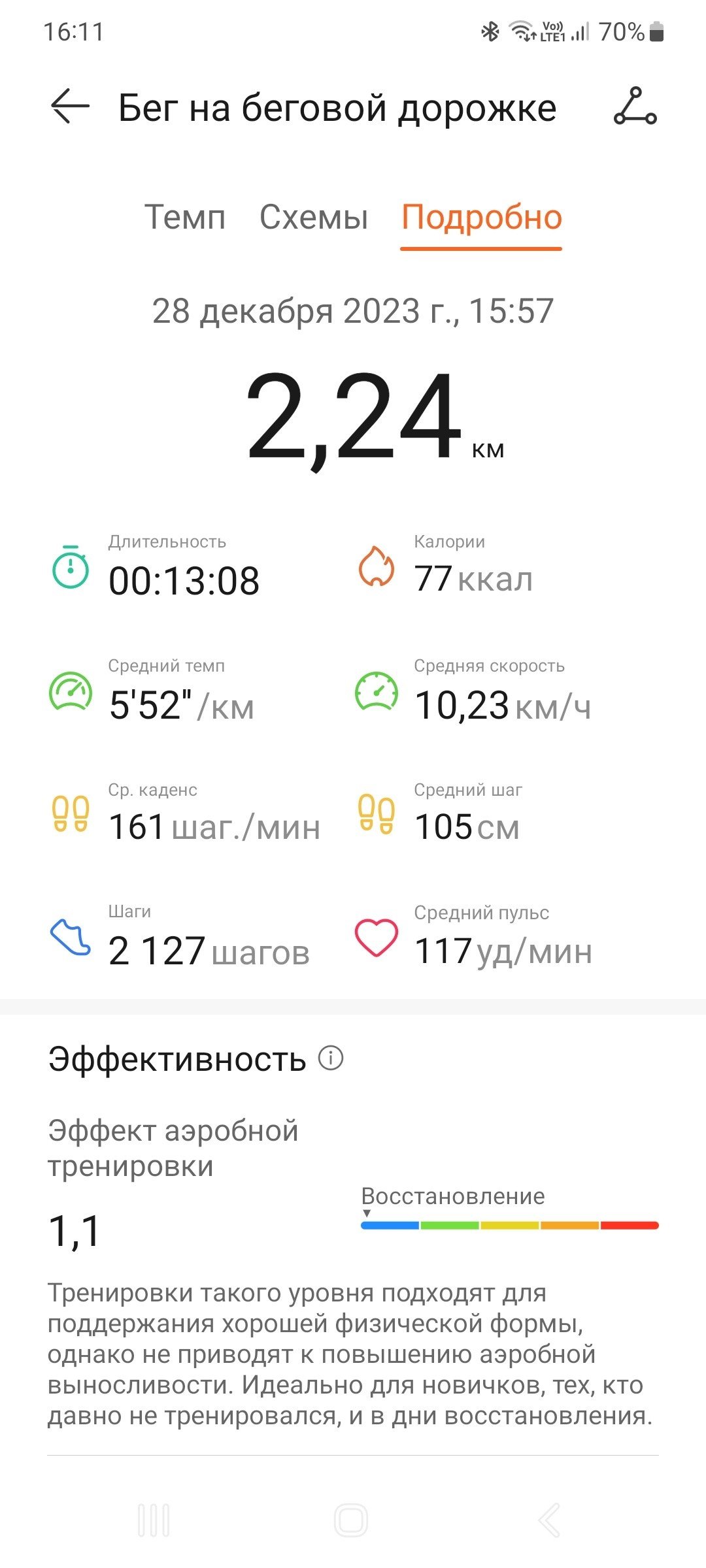Go back using the top arrow
Screen dimensions: 706x1568
coord(70,106)
